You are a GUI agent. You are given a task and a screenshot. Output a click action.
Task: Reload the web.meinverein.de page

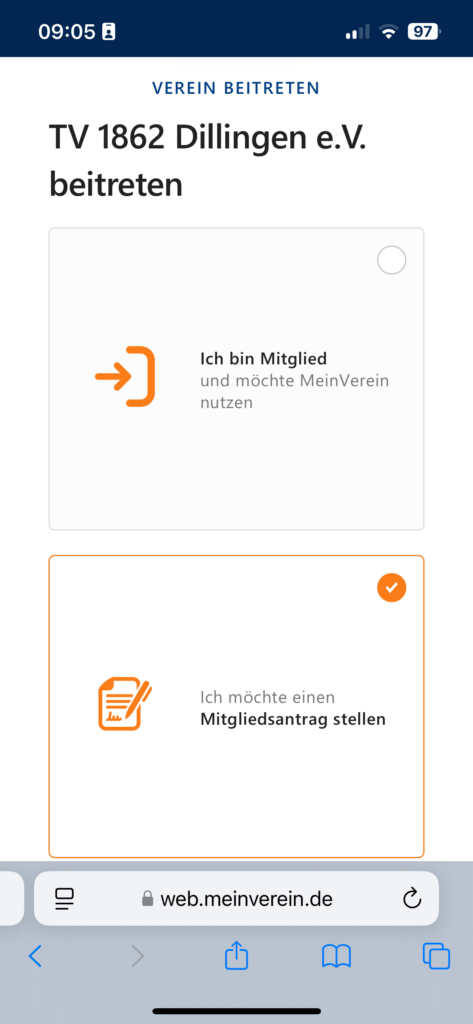[412, 899]
